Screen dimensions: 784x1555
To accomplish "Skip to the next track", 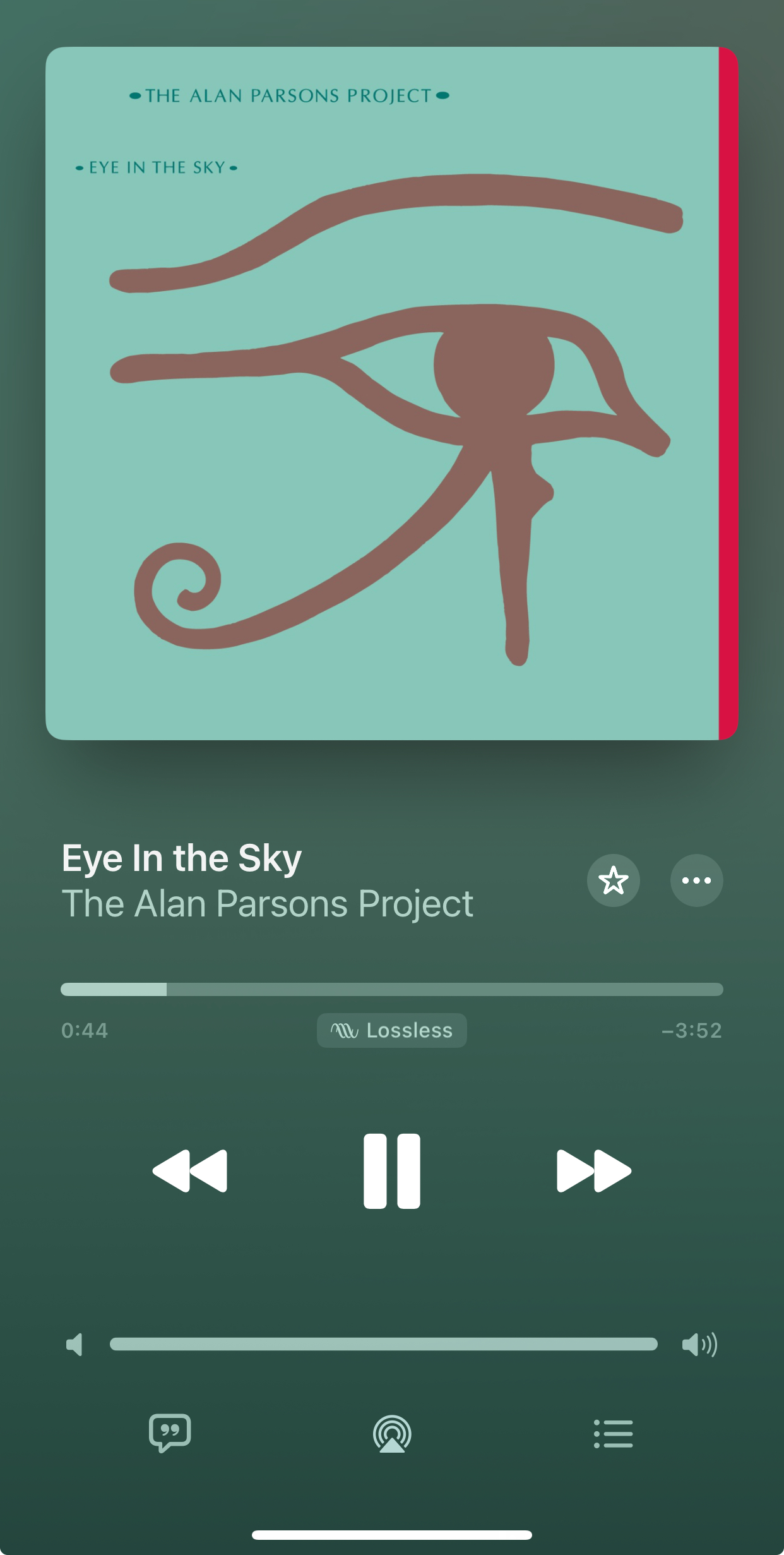I will (594, 1171).
